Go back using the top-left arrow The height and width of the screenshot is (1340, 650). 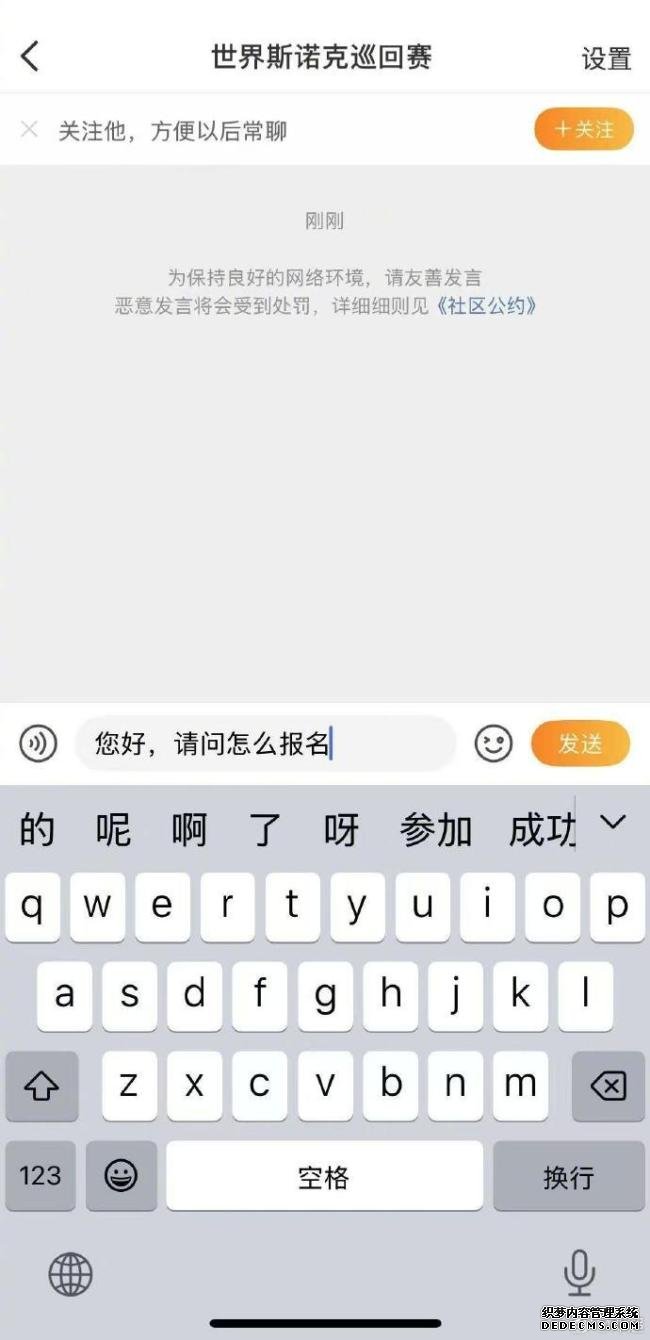30,57
